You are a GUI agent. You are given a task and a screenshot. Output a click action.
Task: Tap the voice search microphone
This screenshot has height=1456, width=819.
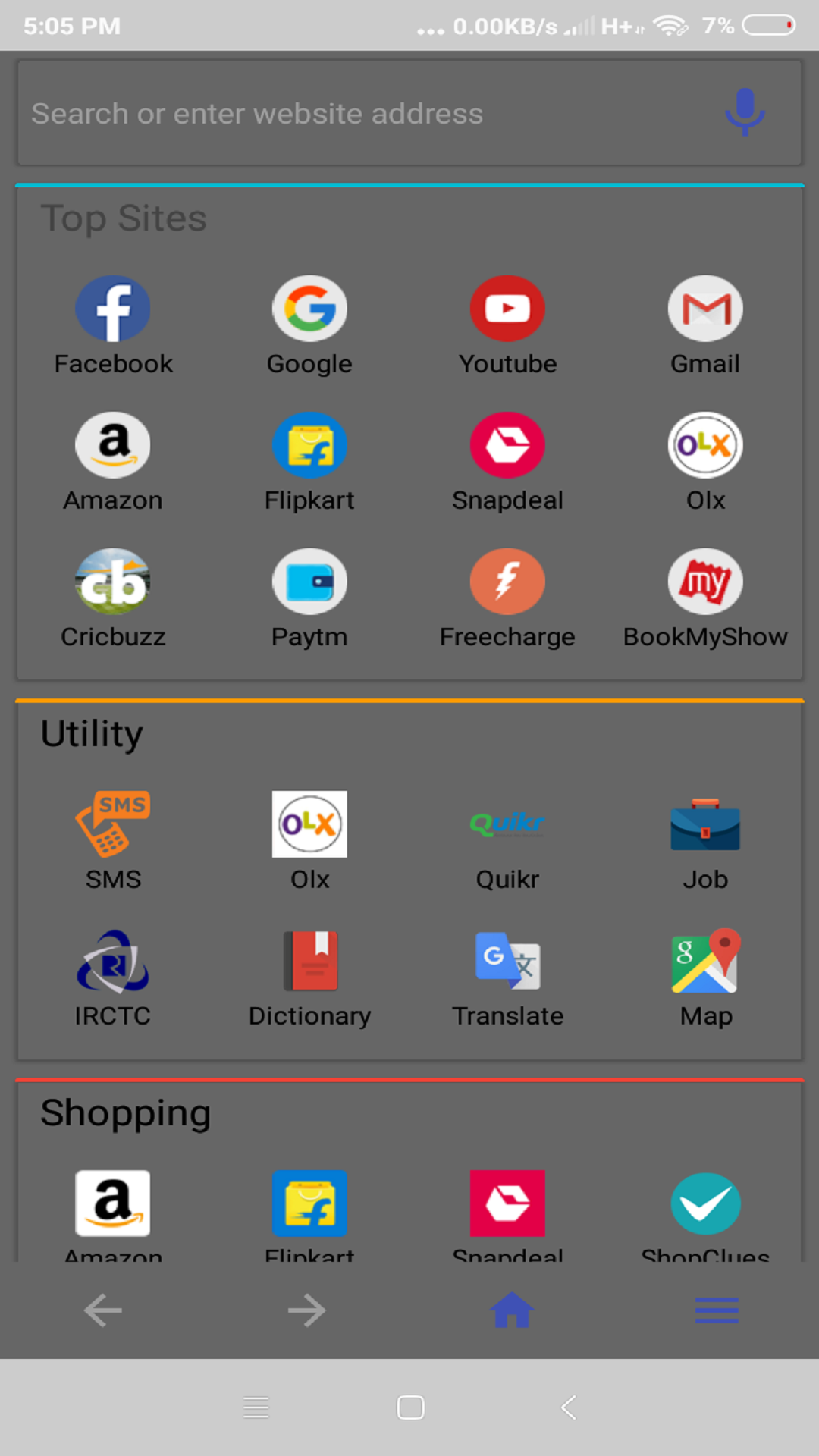click(745, 112)
